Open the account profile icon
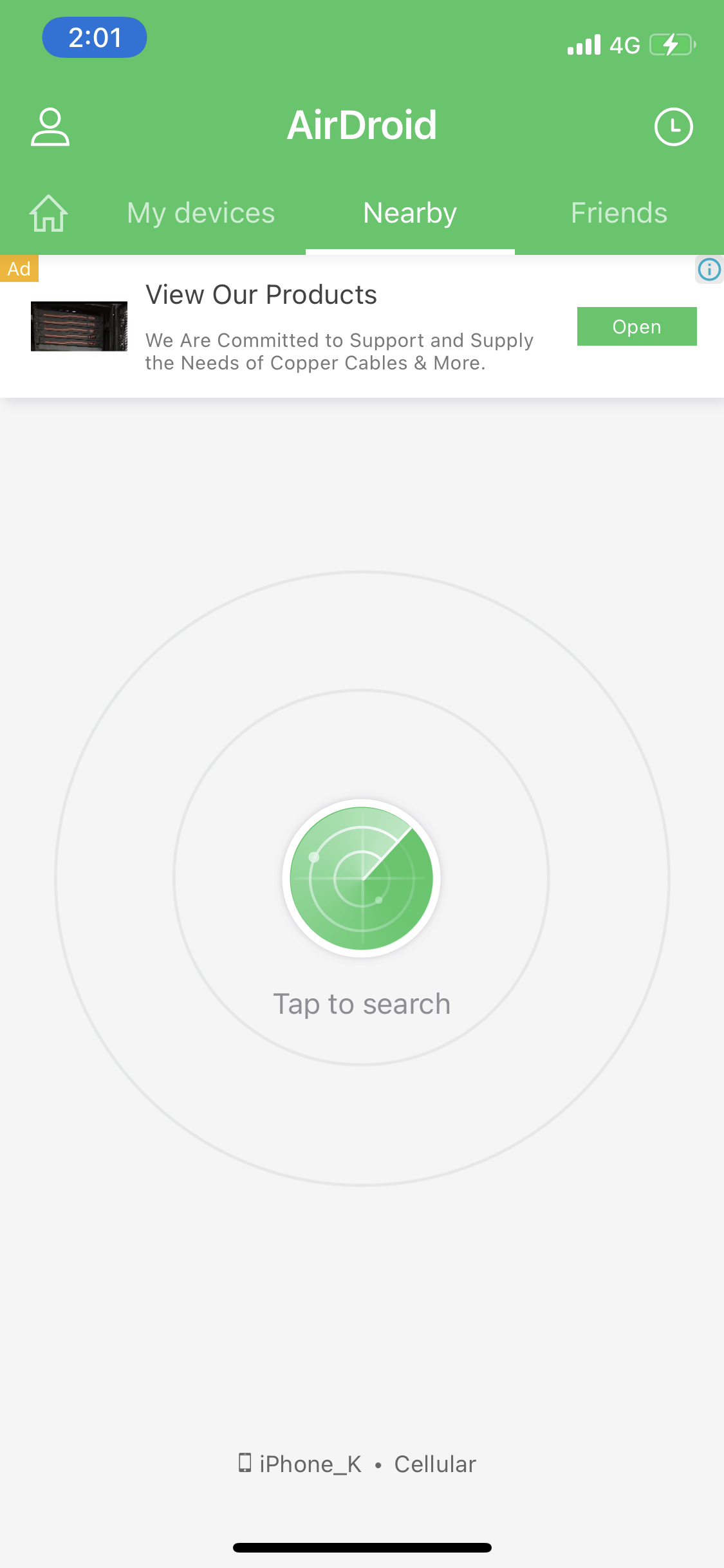 (50, 127)
